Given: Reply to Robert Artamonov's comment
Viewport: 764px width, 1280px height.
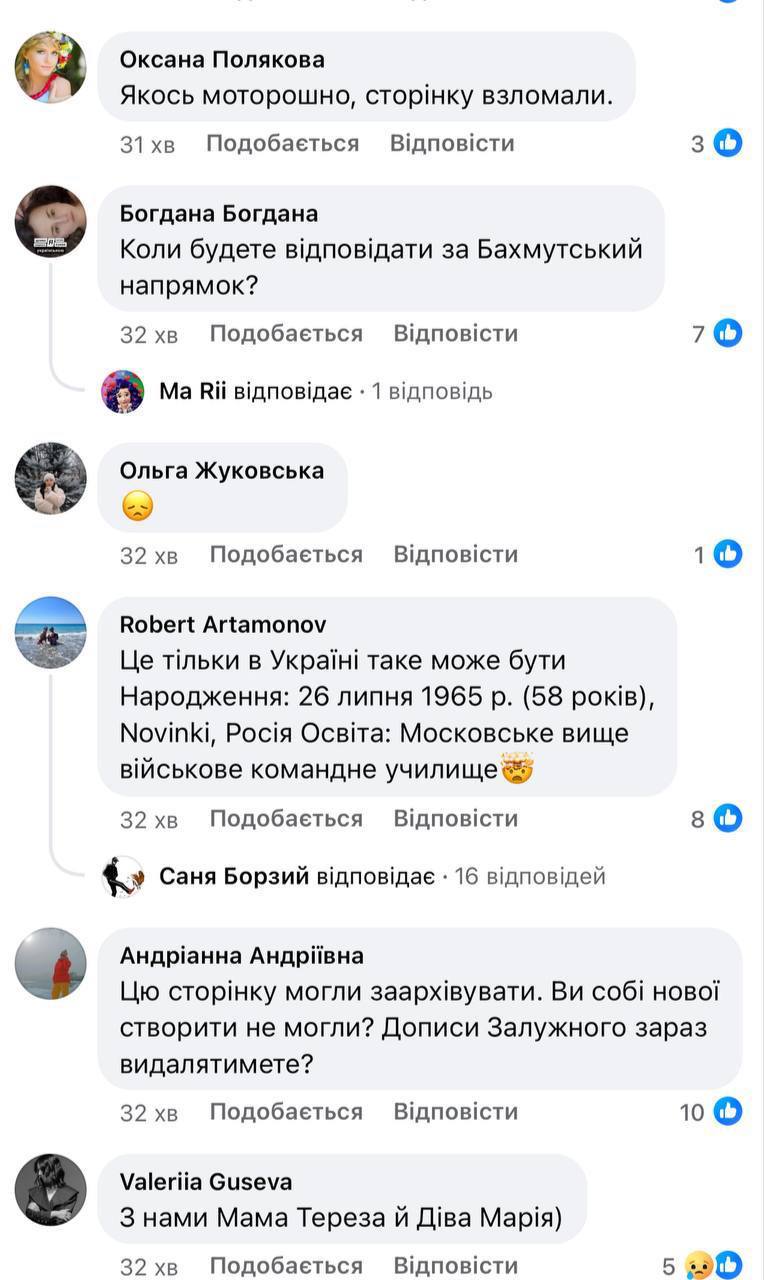Looking at the screenshot, I should pyautogui.click(x=456, y=819).
